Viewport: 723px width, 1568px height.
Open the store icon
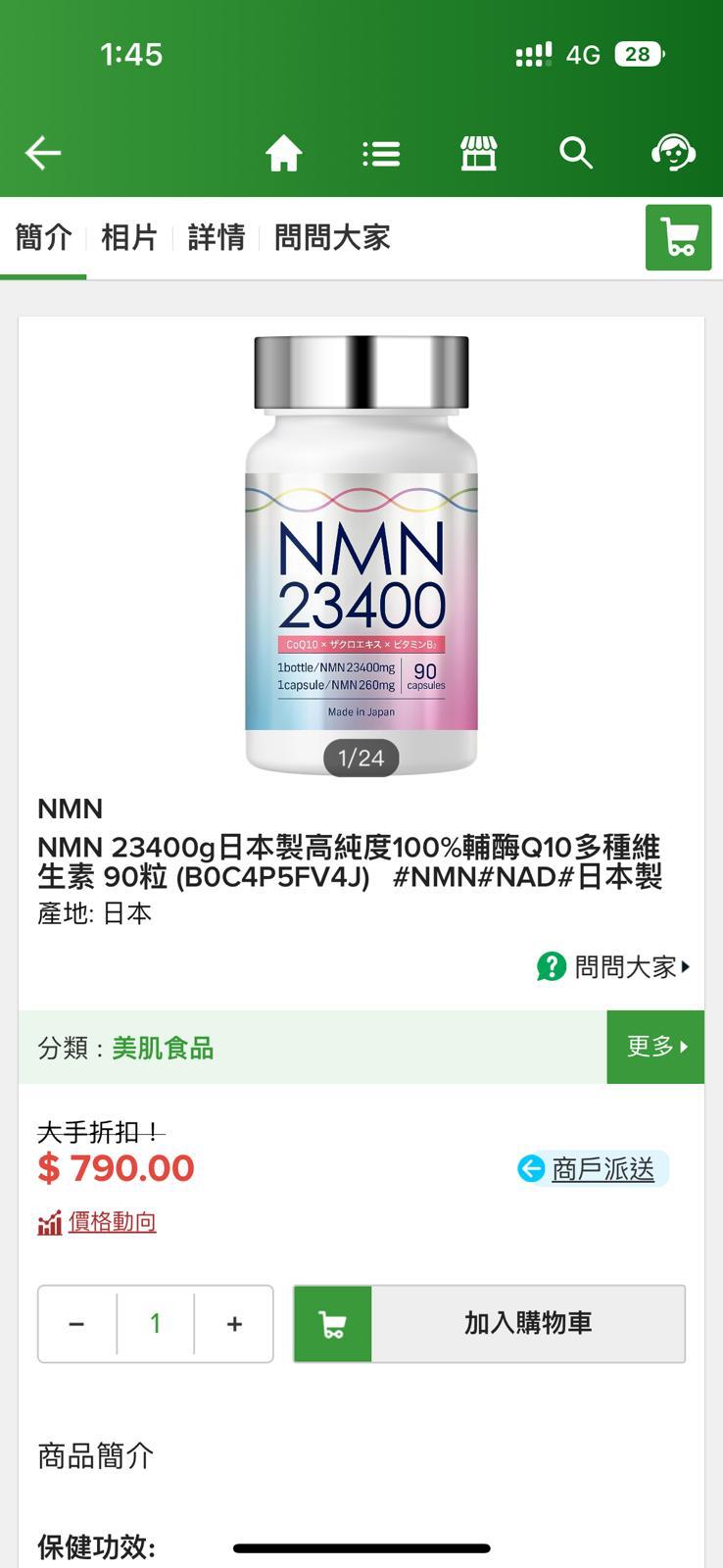coord(478,153)
